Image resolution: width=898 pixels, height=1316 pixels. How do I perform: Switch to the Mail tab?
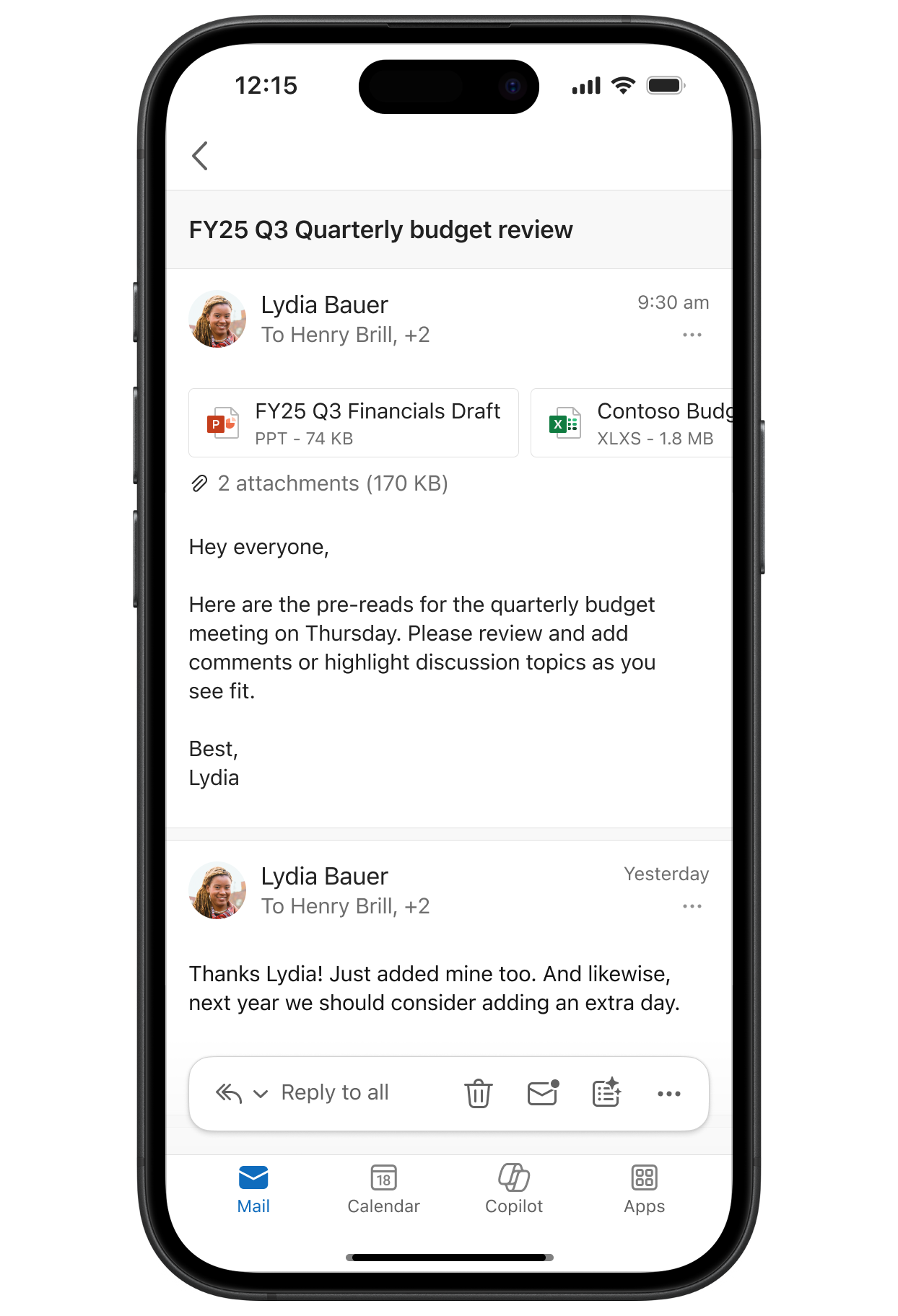coord(253,1189)
